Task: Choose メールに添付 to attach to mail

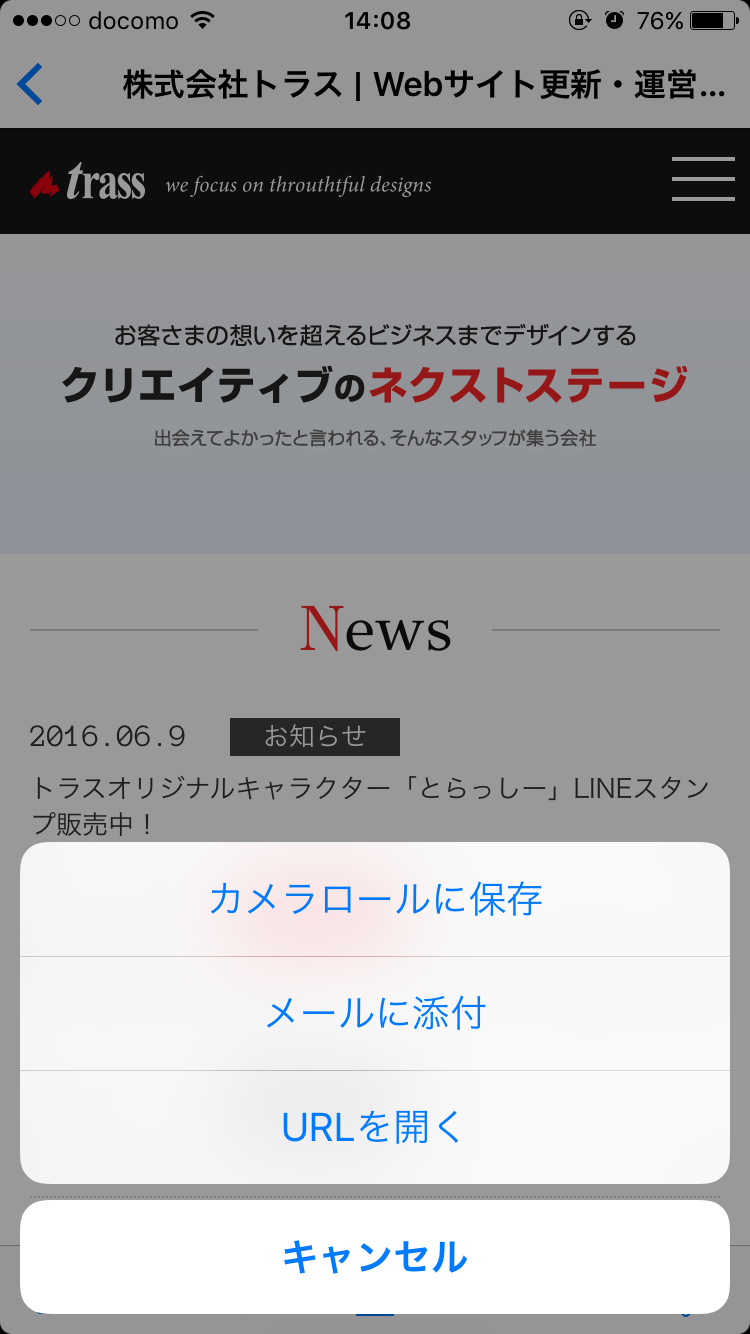Action: 375,1013
